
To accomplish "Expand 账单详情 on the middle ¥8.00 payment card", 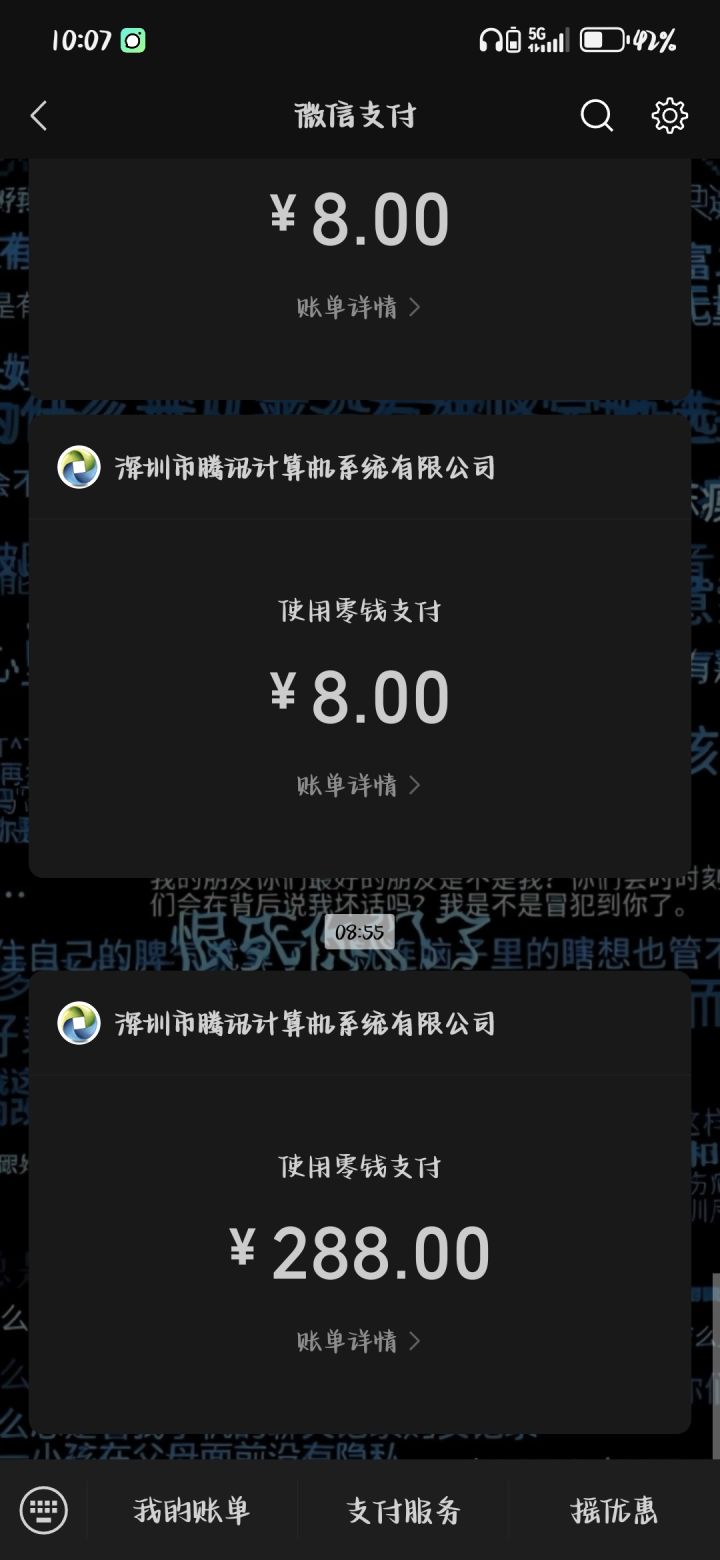I will click(x=357, y=785).
